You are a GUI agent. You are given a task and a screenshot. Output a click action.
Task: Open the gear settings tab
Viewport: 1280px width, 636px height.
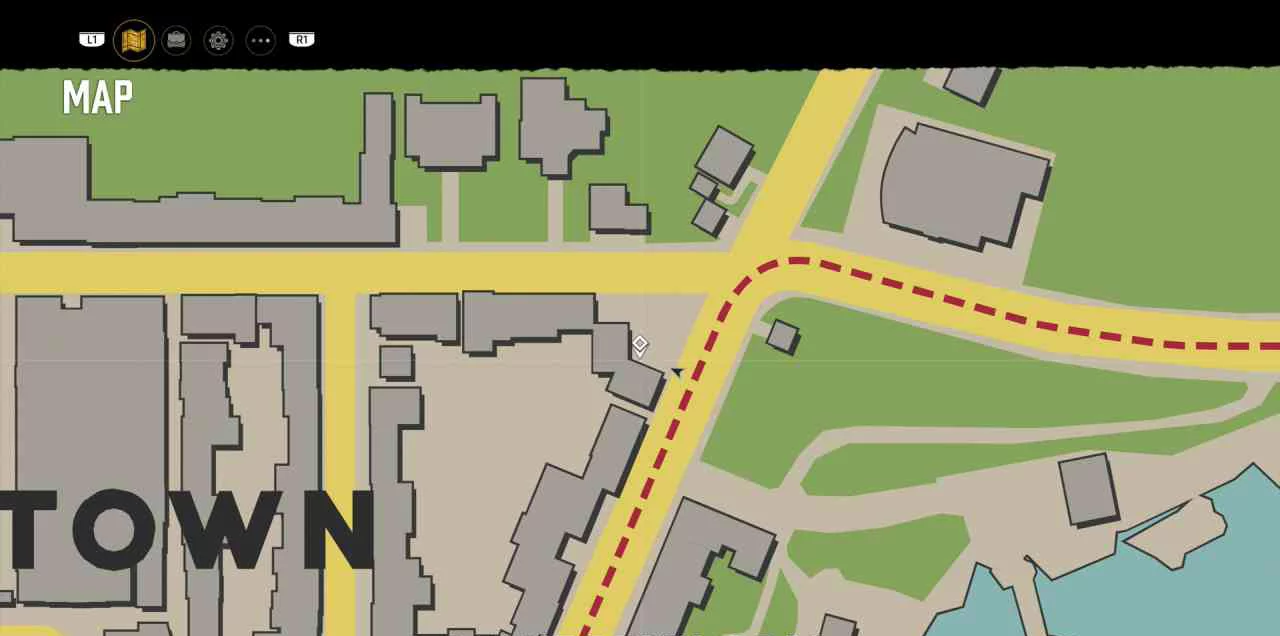[x=218, y=40]
